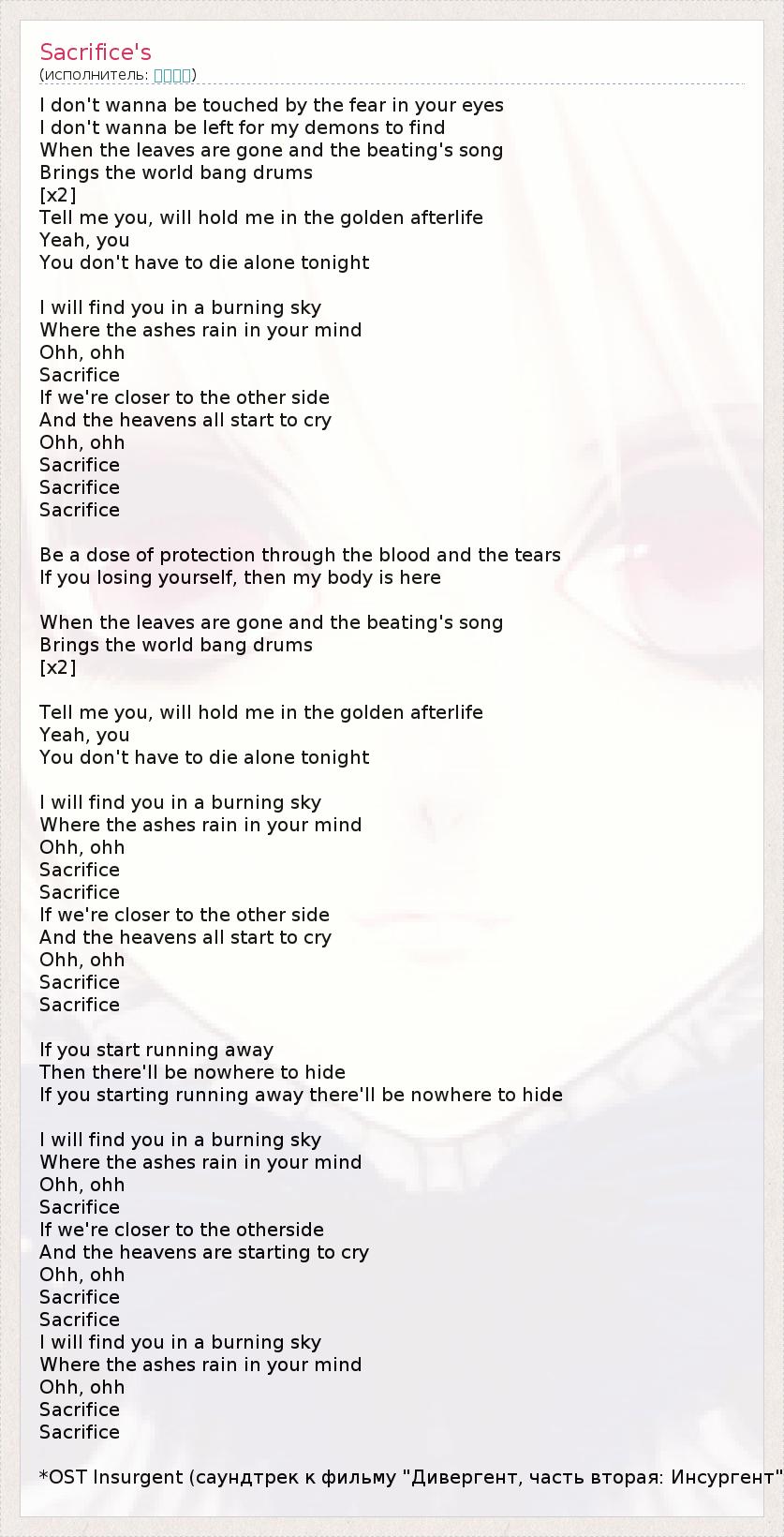Screen dimensions: 784x1537
Task: Open the performer link under Sacrifice's title
Action: [x=172, y=75]
